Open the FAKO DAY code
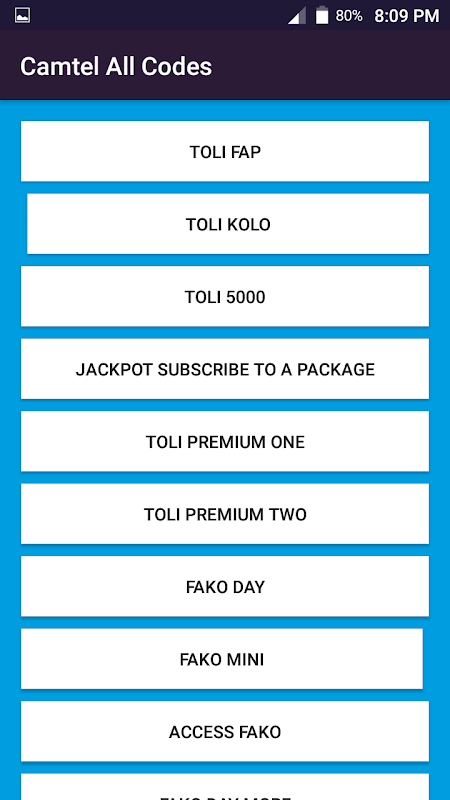The height and width of the screenshot is (800, 450). [x=225, y=586]
